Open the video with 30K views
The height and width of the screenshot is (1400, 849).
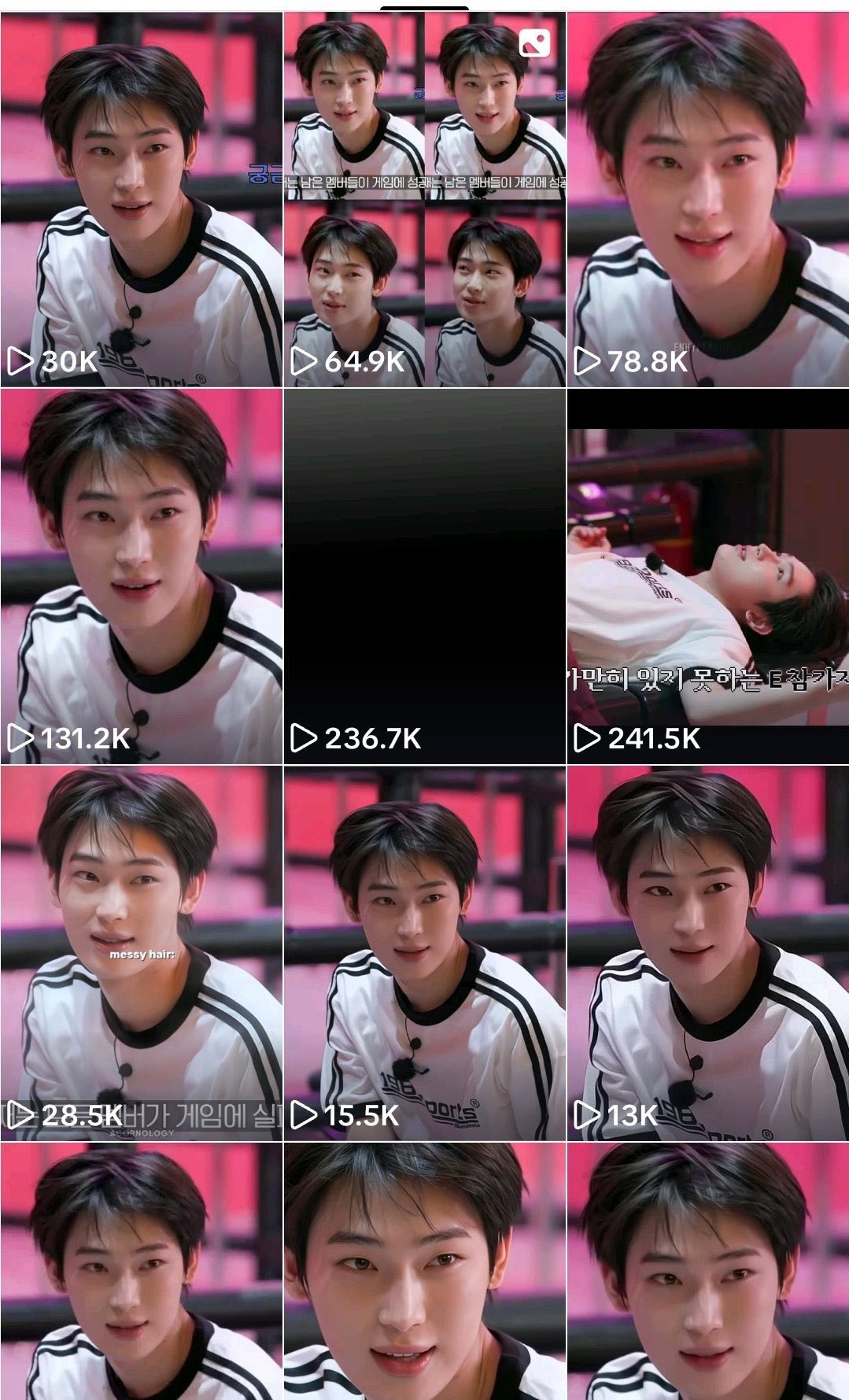(142, 199)
